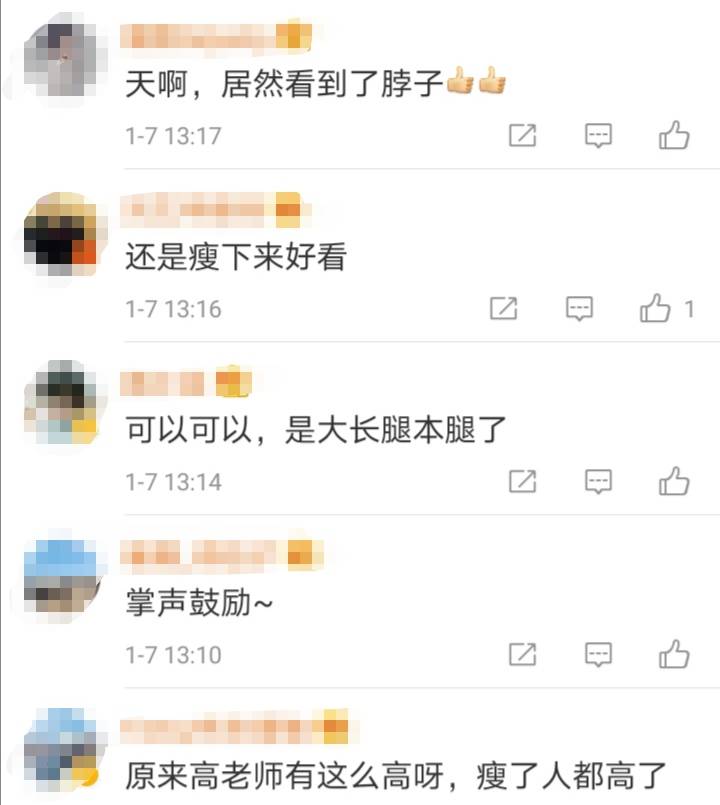Reply to the comment "可以可以，是大长腿本腿了"
Screen dimensions: 720x805
(598, 482)
